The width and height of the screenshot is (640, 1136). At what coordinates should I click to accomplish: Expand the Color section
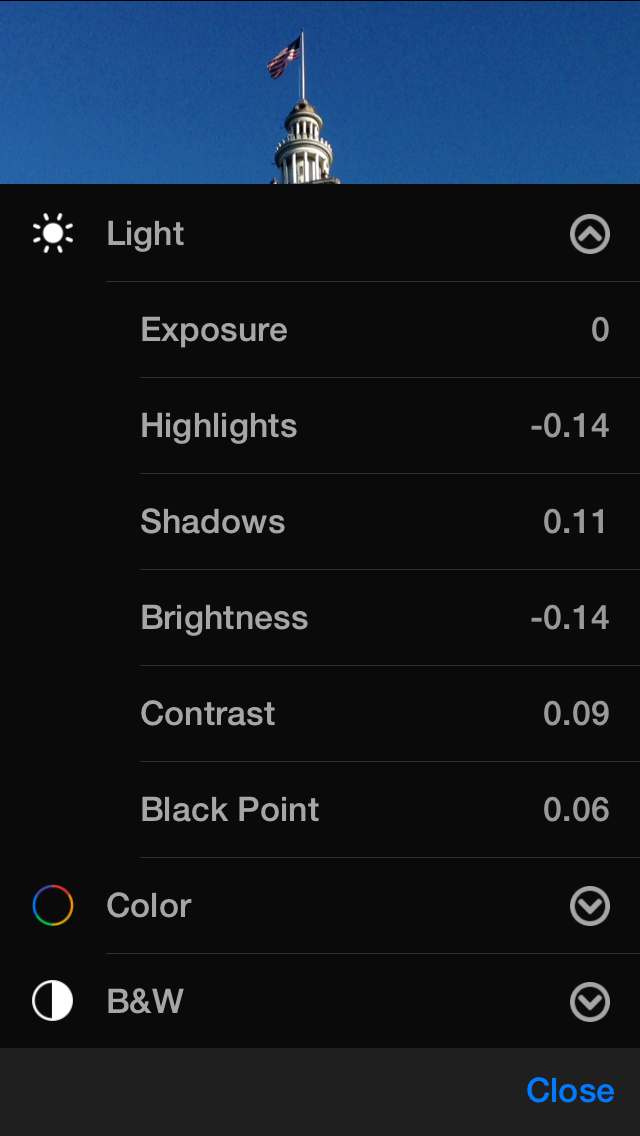(x=589, y=906)
